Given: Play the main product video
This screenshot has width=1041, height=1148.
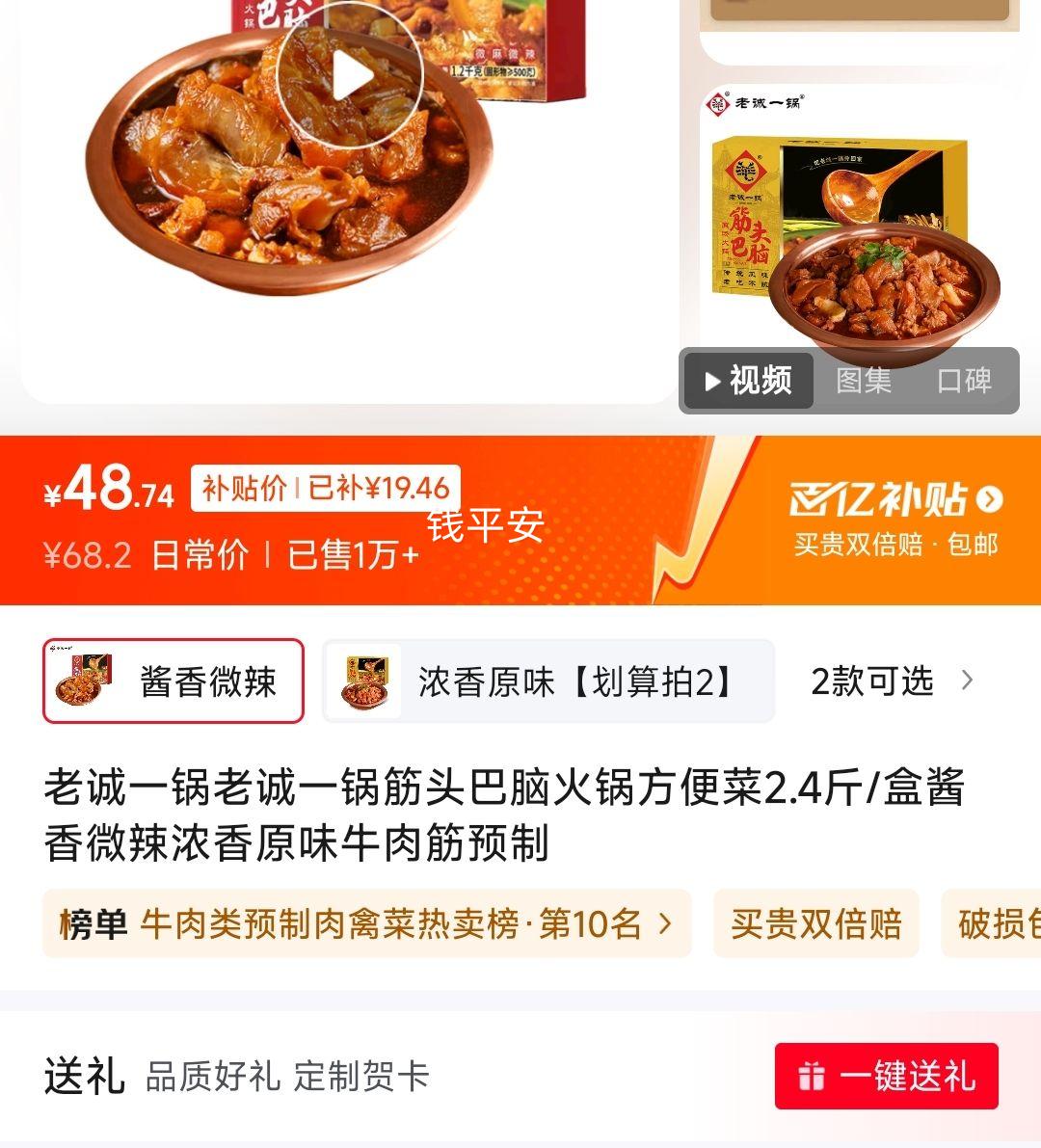Looking at the screenshot, I should point(351,73).
